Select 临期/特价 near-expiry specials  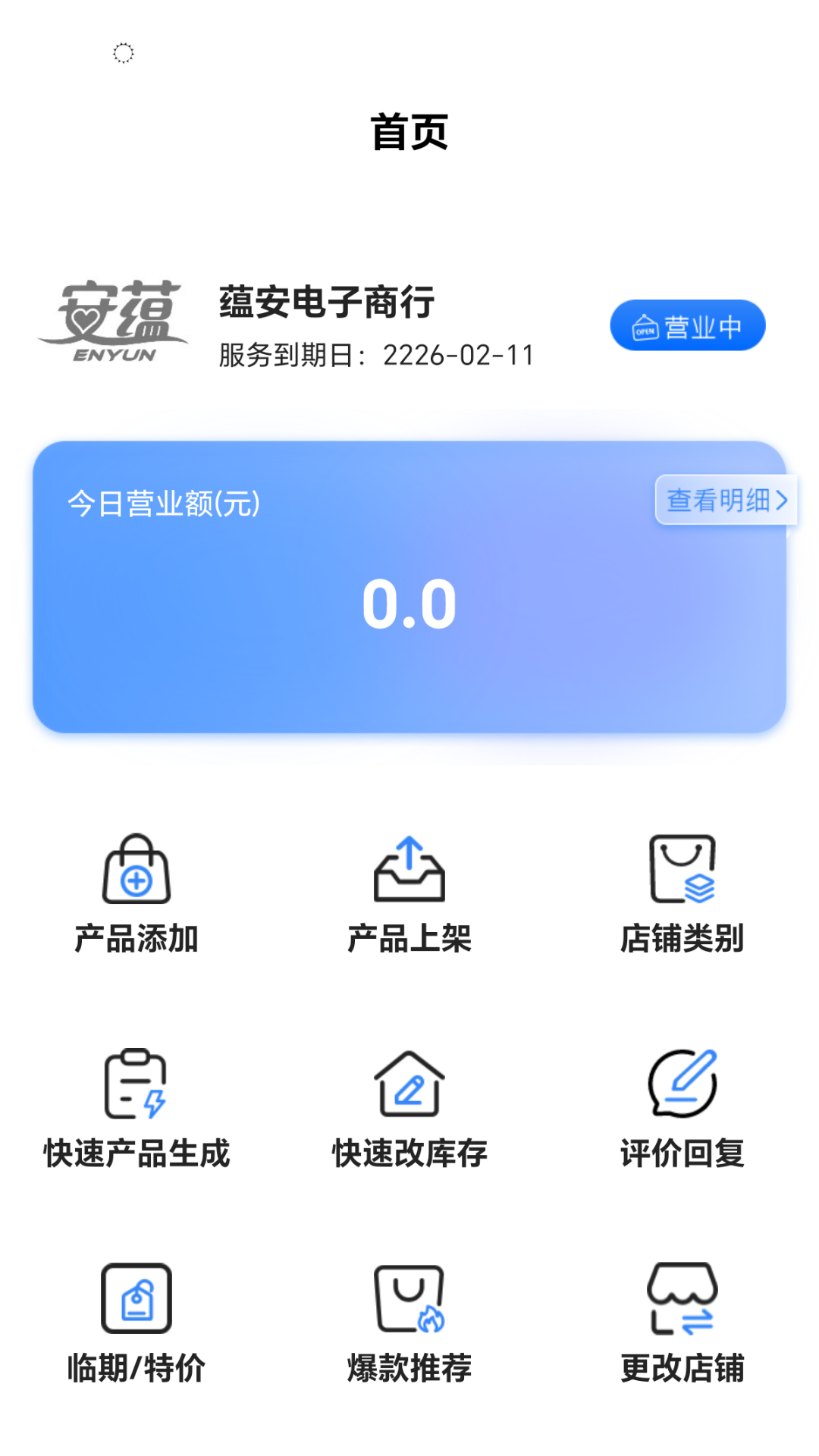point(136,1323)
